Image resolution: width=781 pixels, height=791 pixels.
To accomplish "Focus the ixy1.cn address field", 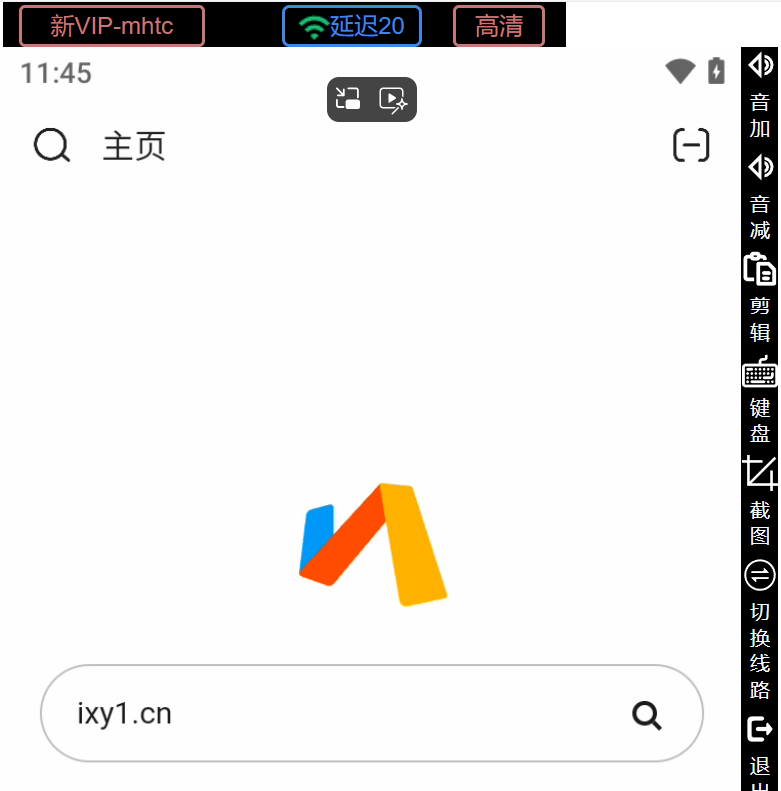I will [330, 713].
